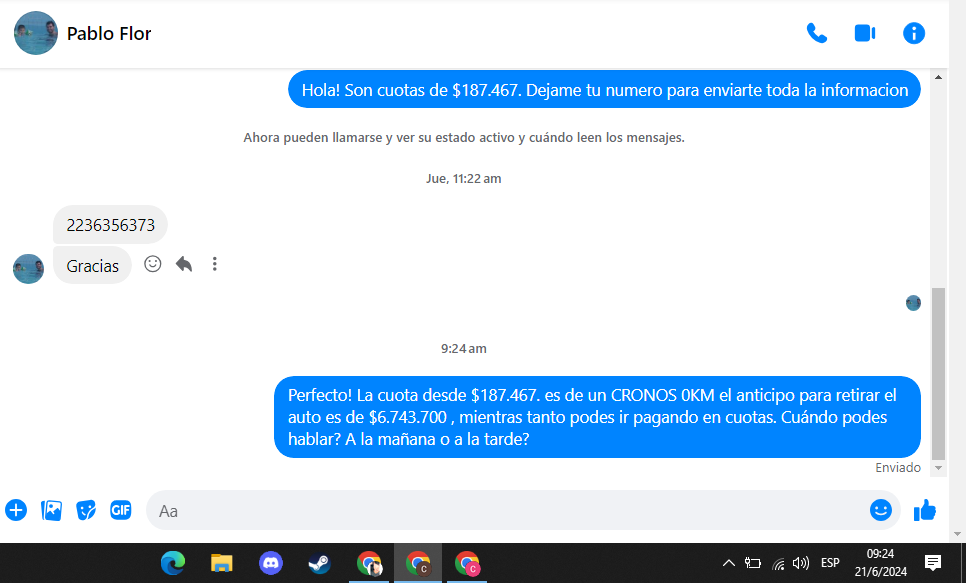Open Microsoft Edge from the taskbar
Image resolution: width=966 pixels, height=583 pixels.
click(173, 563)
